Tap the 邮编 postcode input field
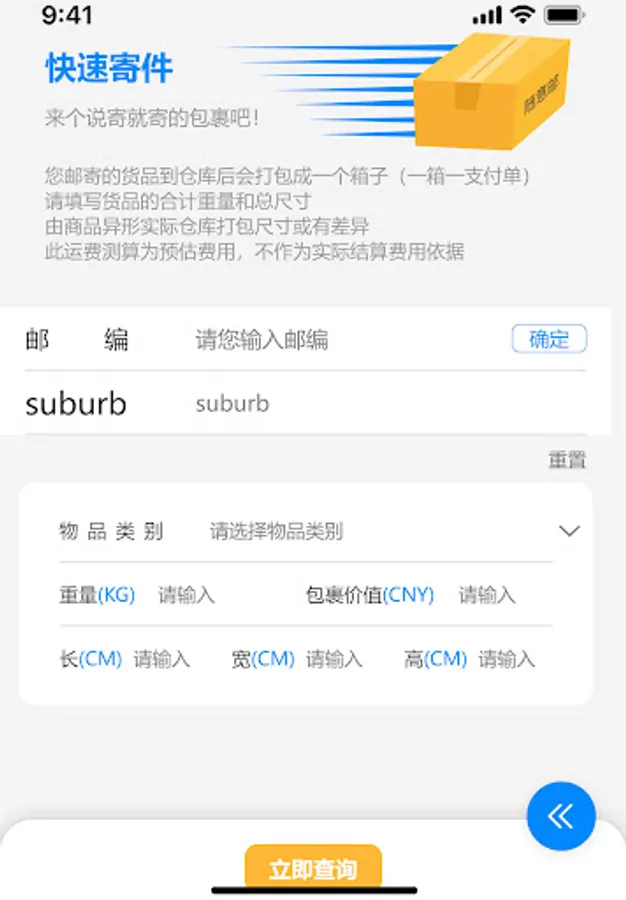Image resolution: width=626 pixels, height=900 pixels. 344,340
